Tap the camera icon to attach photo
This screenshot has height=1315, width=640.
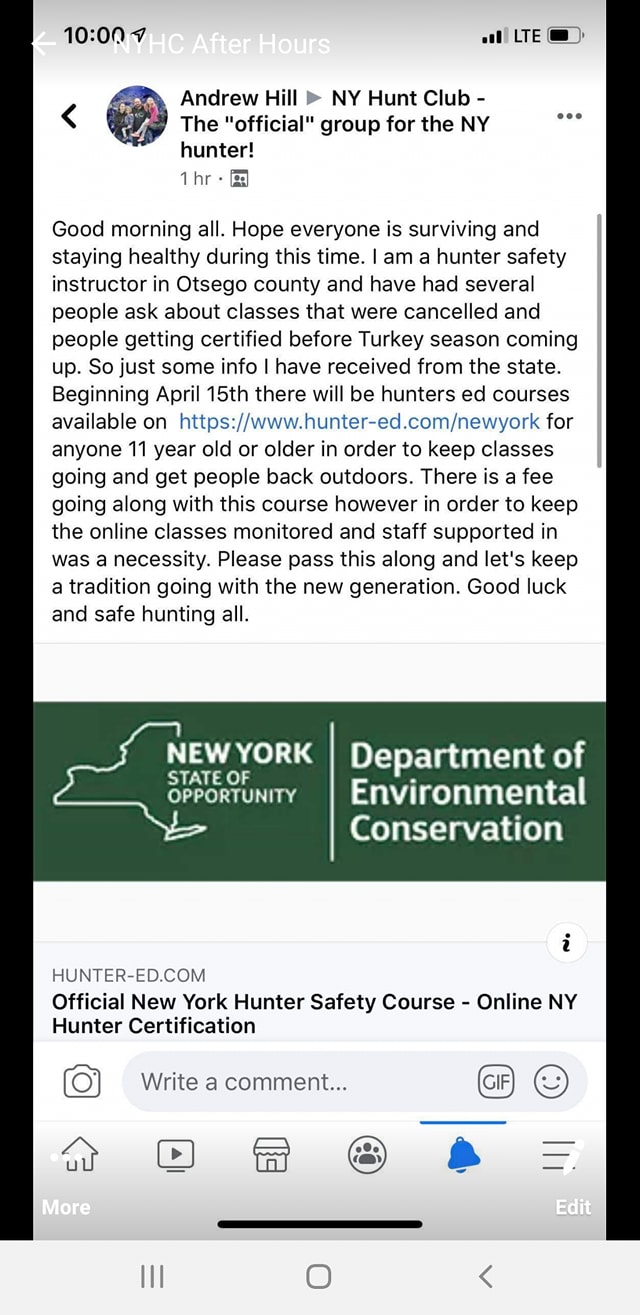pyautogui.click(x=82, y=1082)
